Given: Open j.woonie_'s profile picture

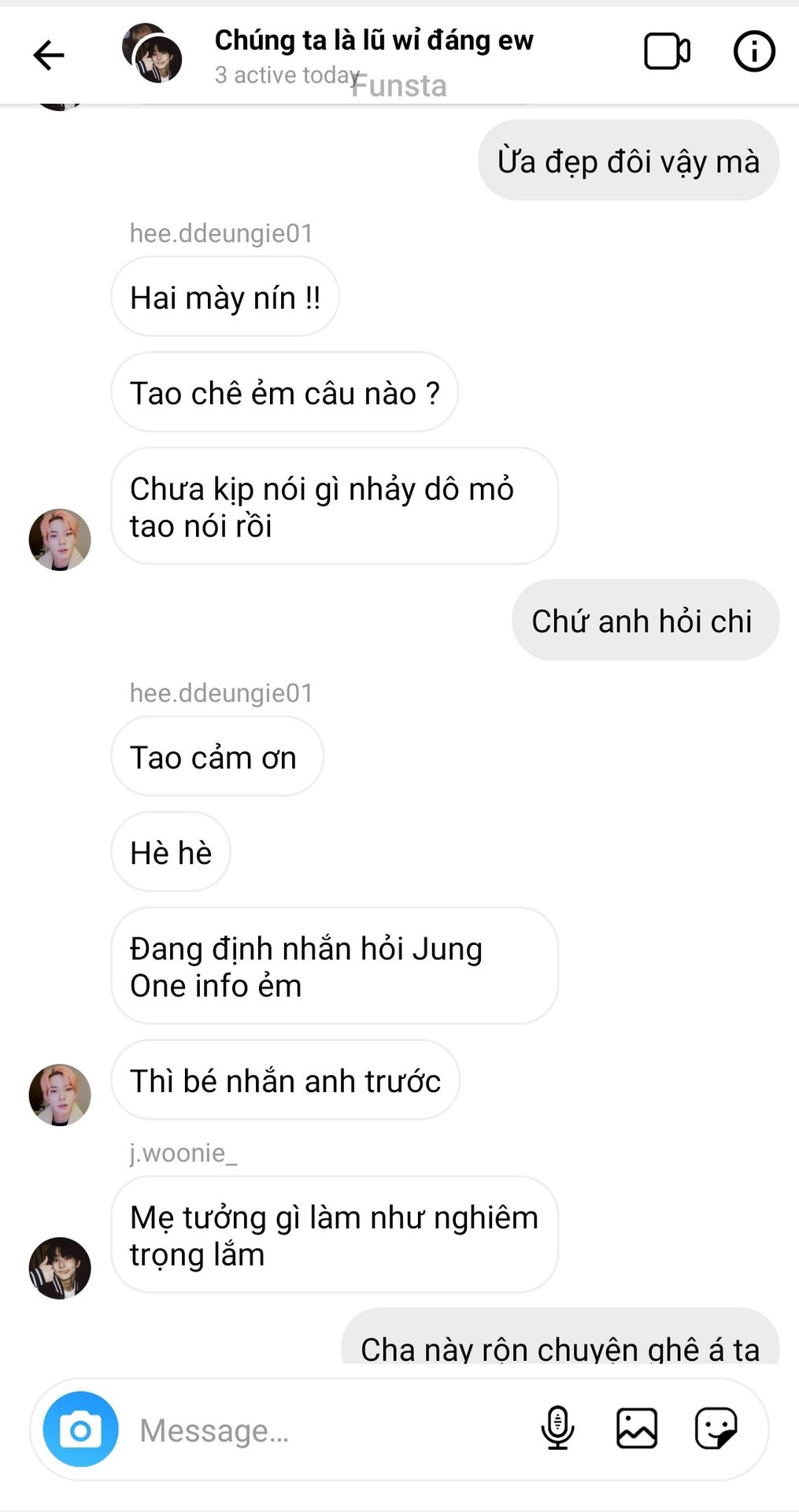Looking at the screenshot, I should 60,1268.
